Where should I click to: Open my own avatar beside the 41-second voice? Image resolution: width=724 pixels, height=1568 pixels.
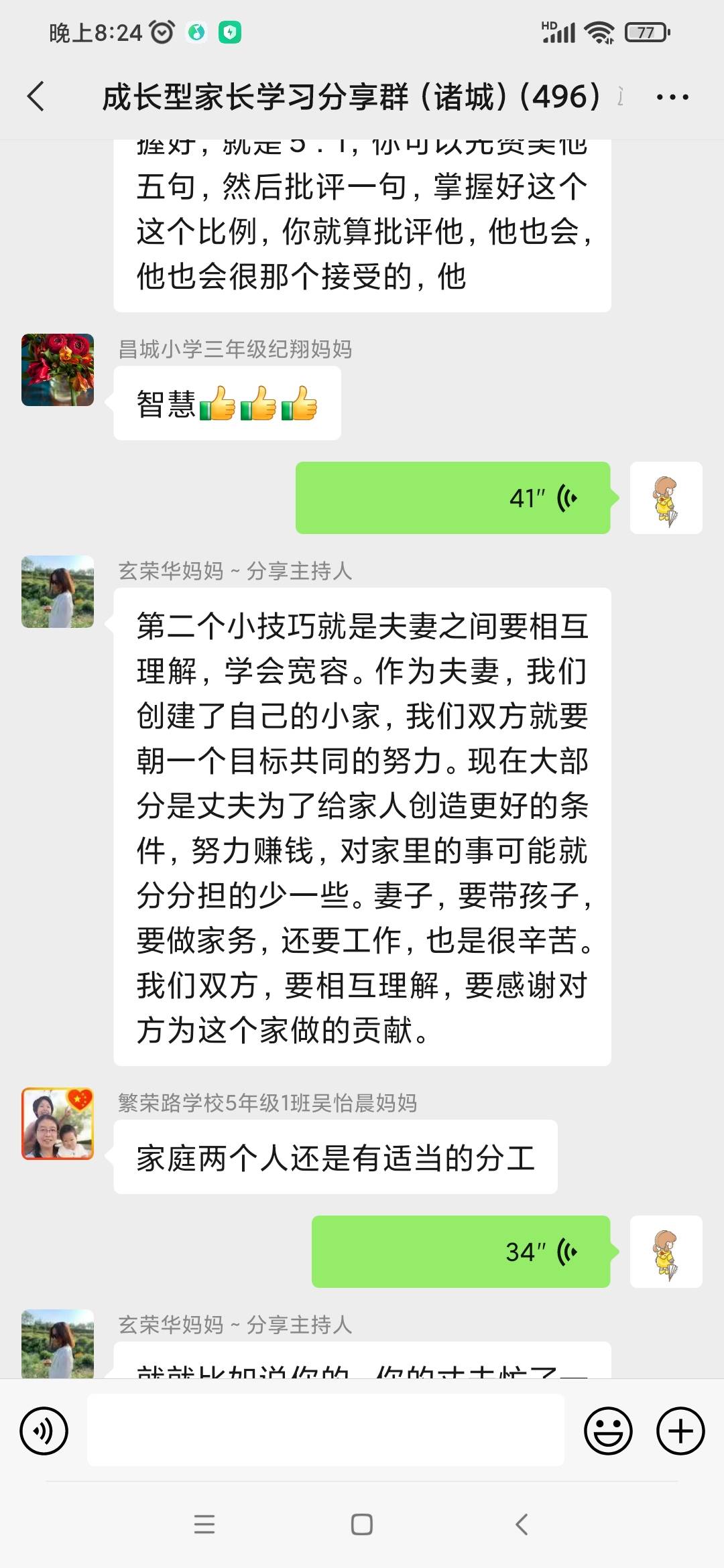coord(666,498)
